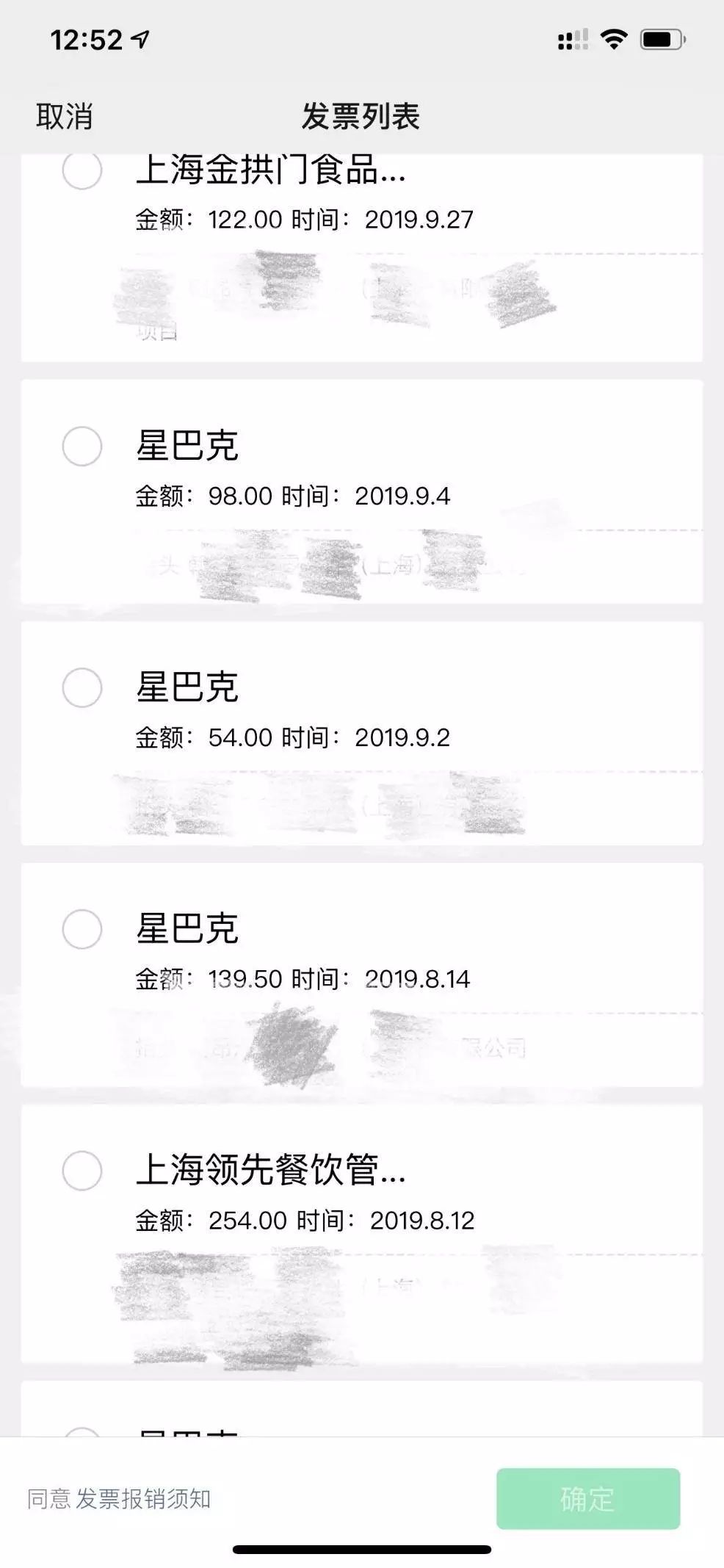The image size is (724, 1568).
Task: Open the 发票报销须知 notice link
Action: (144, 1499)
